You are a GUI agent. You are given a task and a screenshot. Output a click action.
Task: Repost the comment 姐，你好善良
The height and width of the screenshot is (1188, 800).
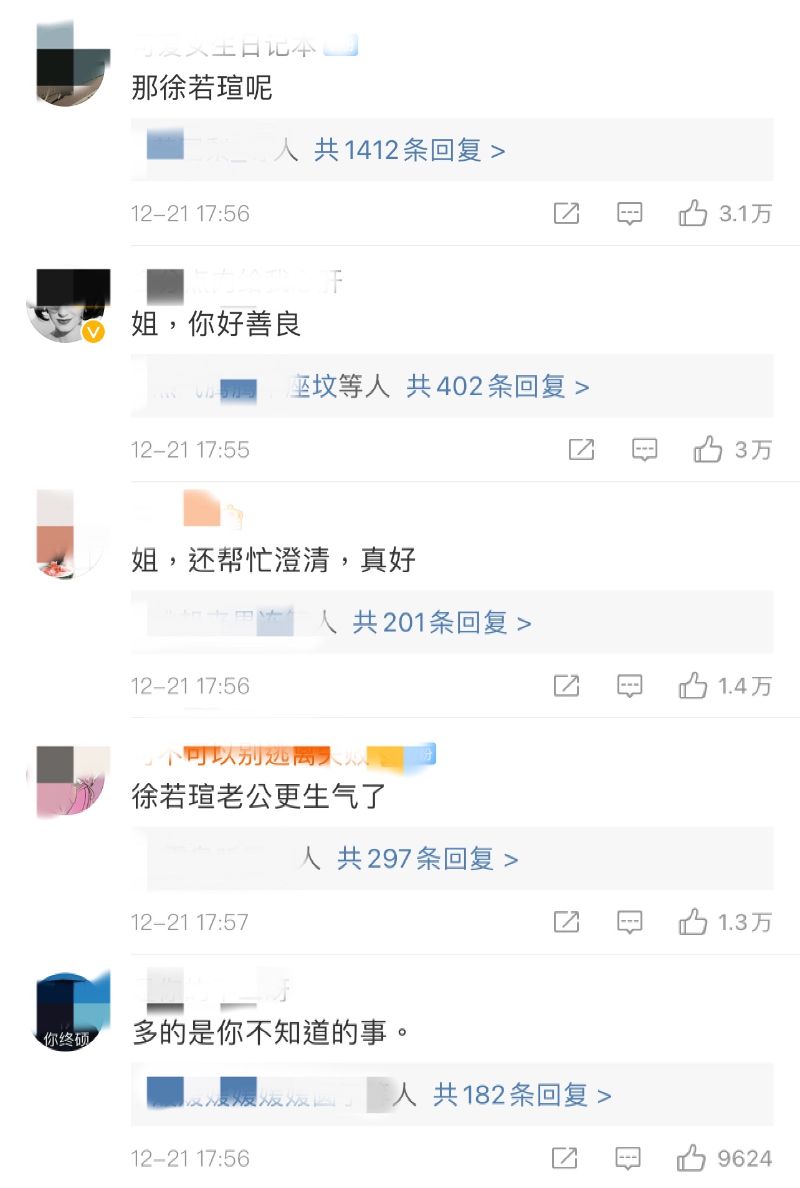(x=582, y=450)
